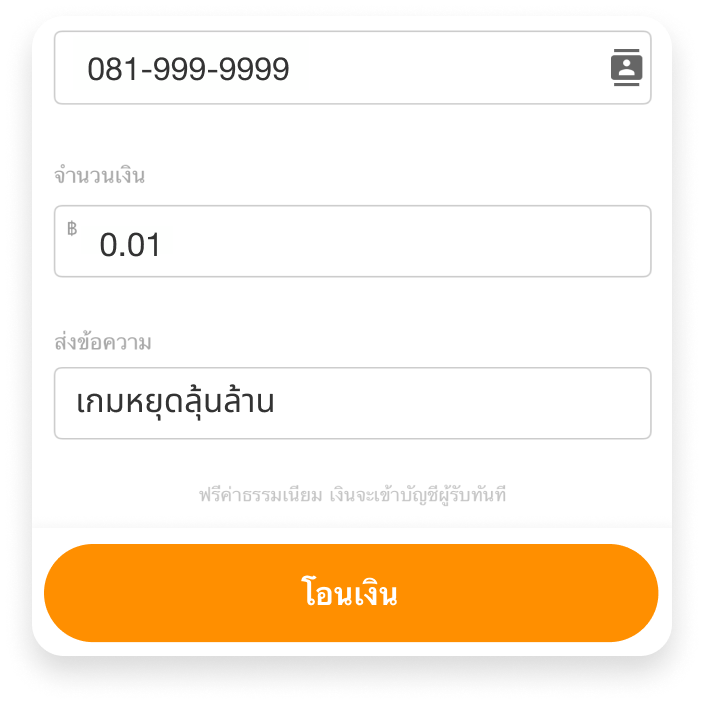This screenshot has width=704, height=704.
Task: Edit the phone number 081-999-9999 field
Action: coord(330,69)
